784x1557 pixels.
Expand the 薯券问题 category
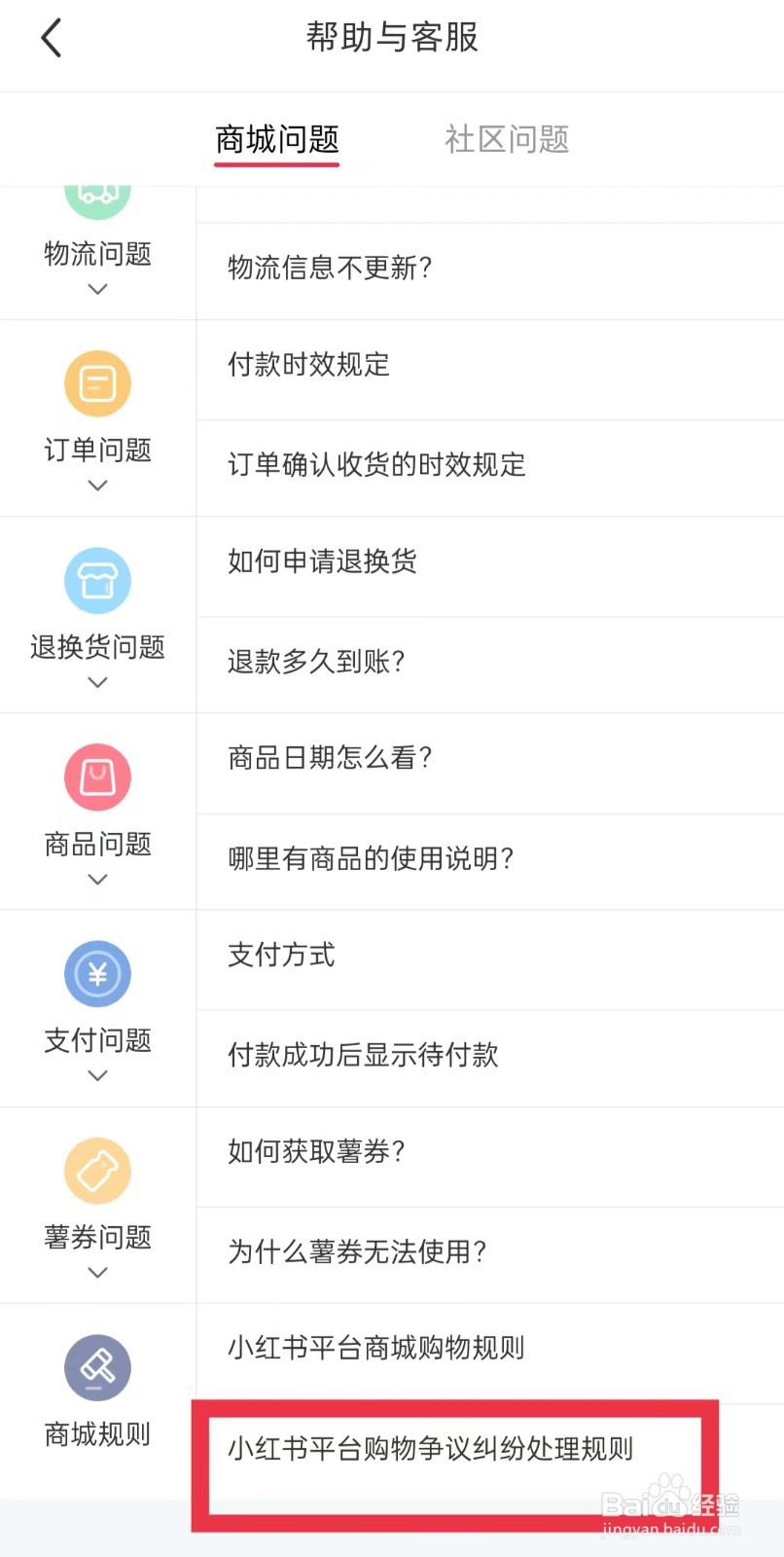pyautogui.click(x=97, y=1206)
